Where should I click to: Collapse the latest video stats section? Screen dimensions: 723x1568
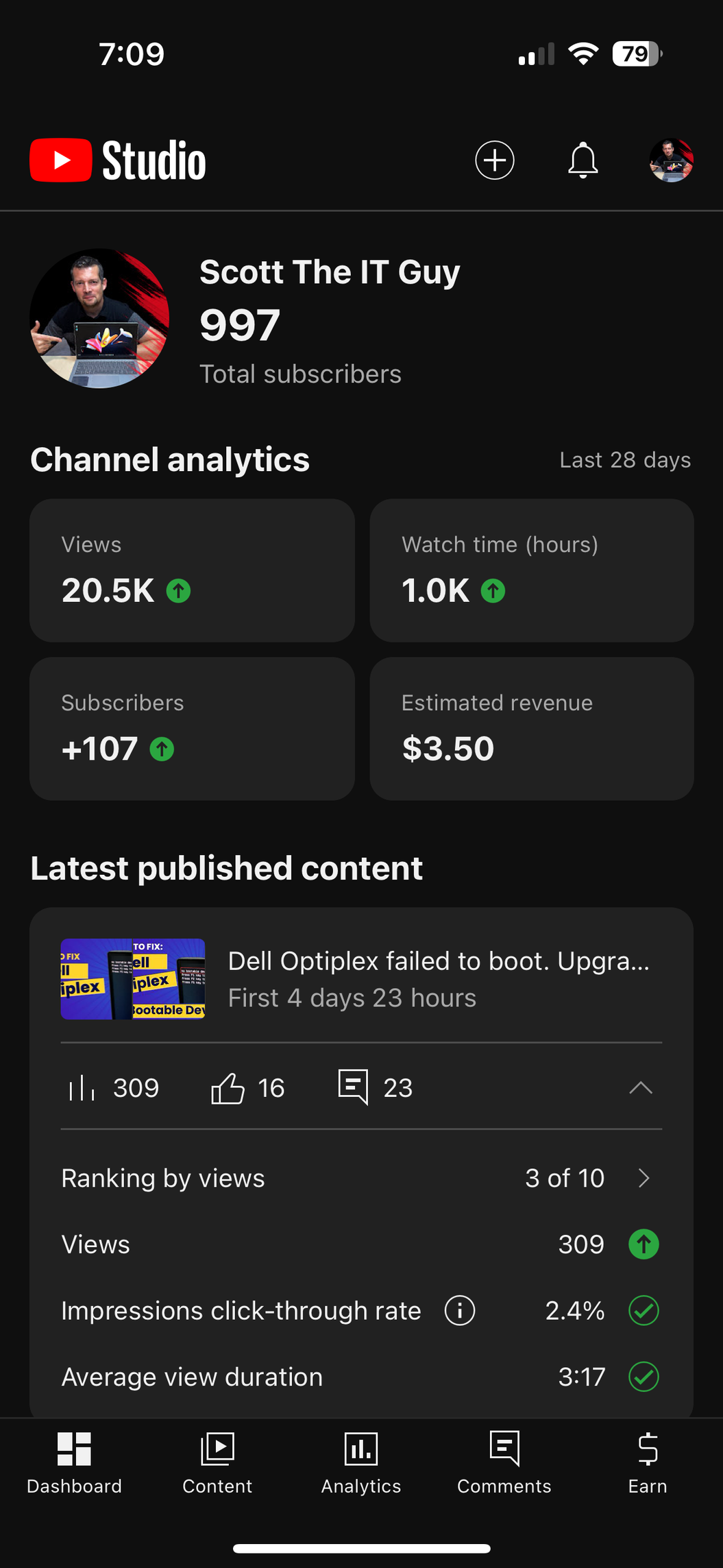[x=641, y=1087]
